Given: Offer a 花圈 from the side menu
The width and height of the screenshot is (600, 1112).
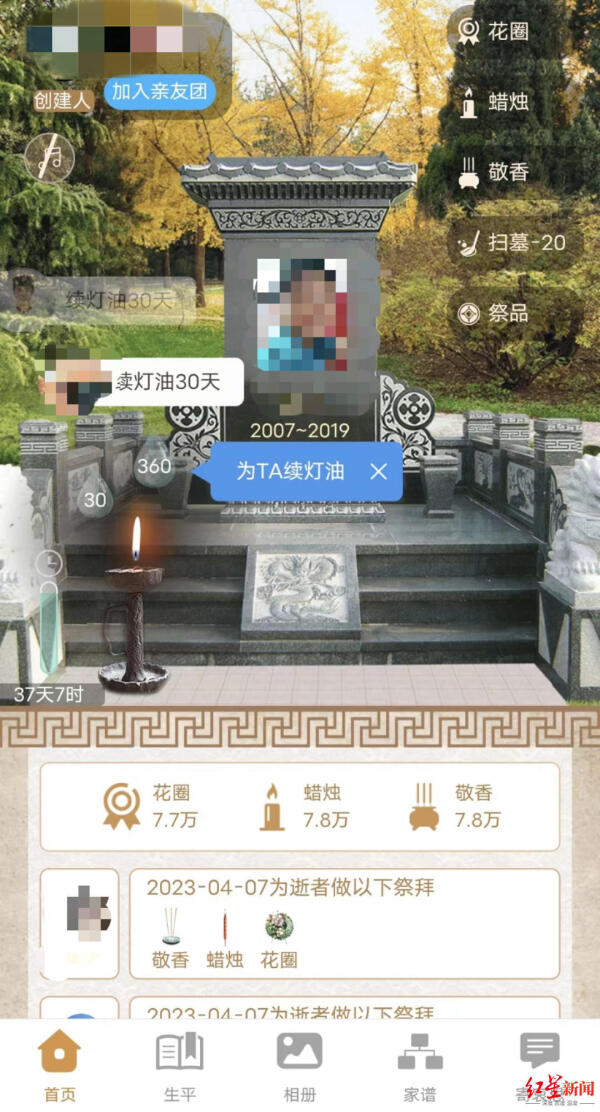Looking at the screenshot, I should click(494, 31).
